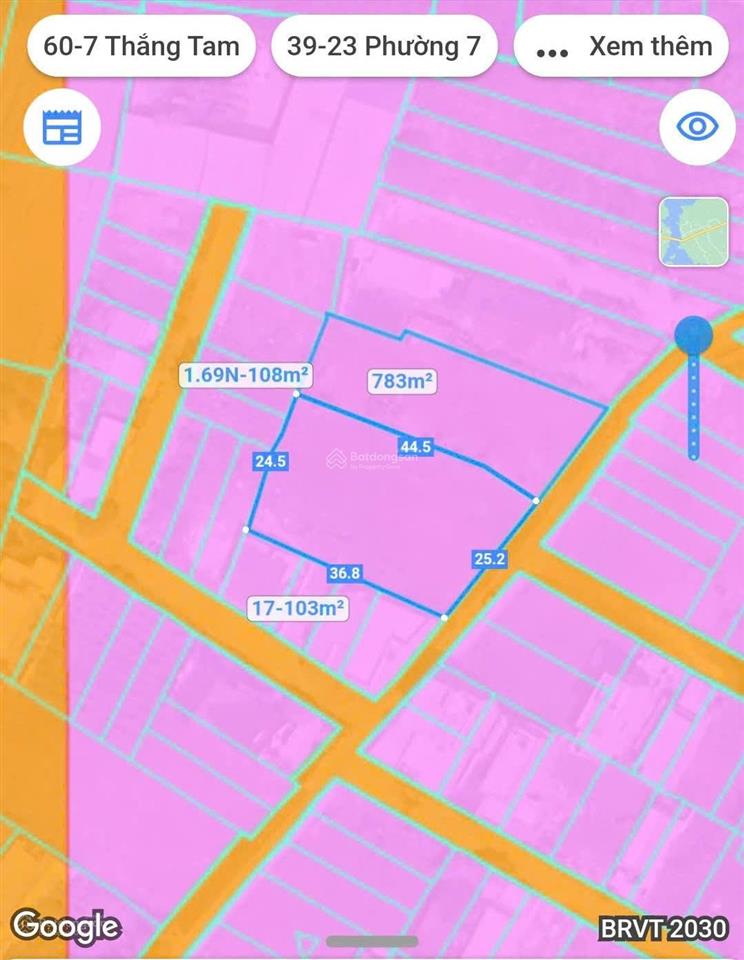744x960 pixels.
Task: Tap Xem thêm to see more
Action: click(622, 46)
